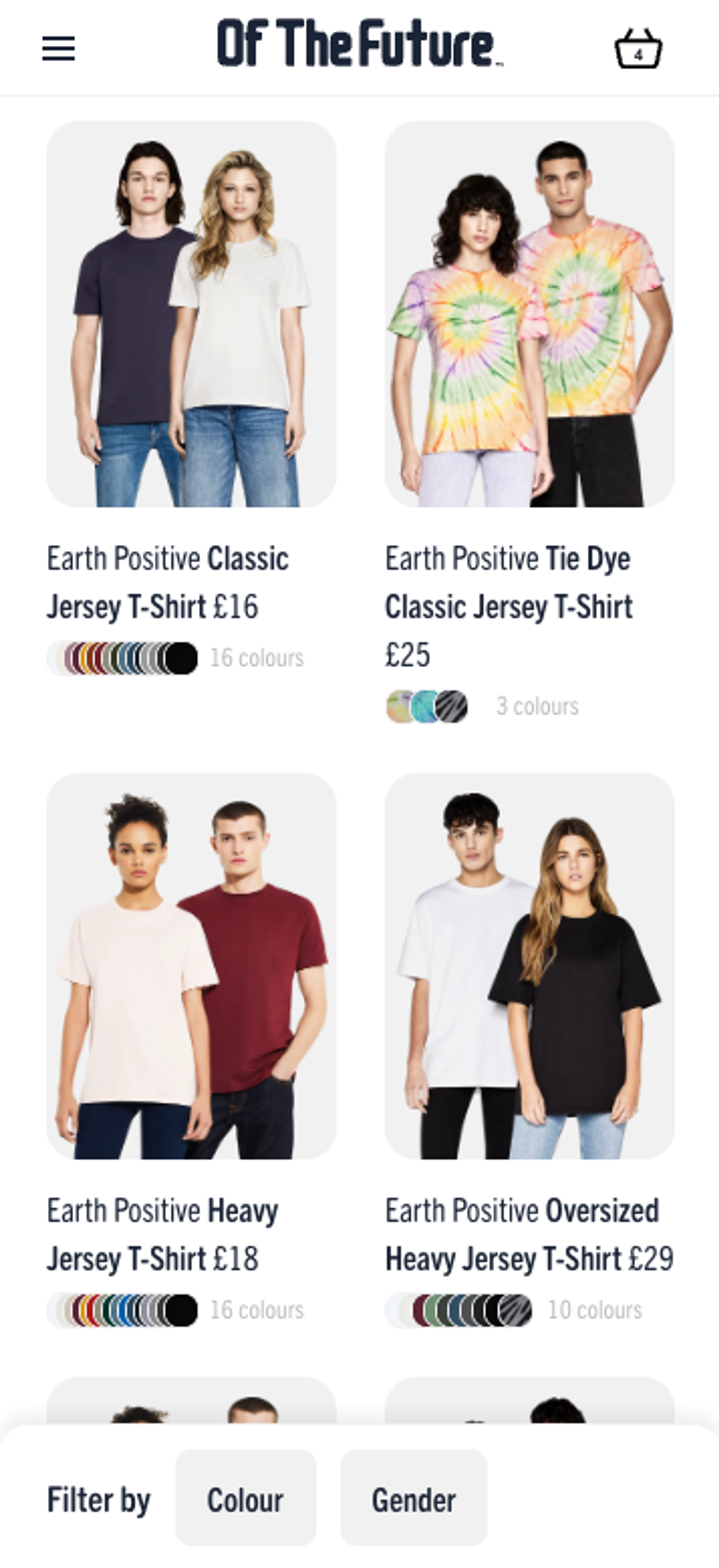Open the Gender filter
This screenshot has width=719, height=1568.
click(x=414, y=1499)
